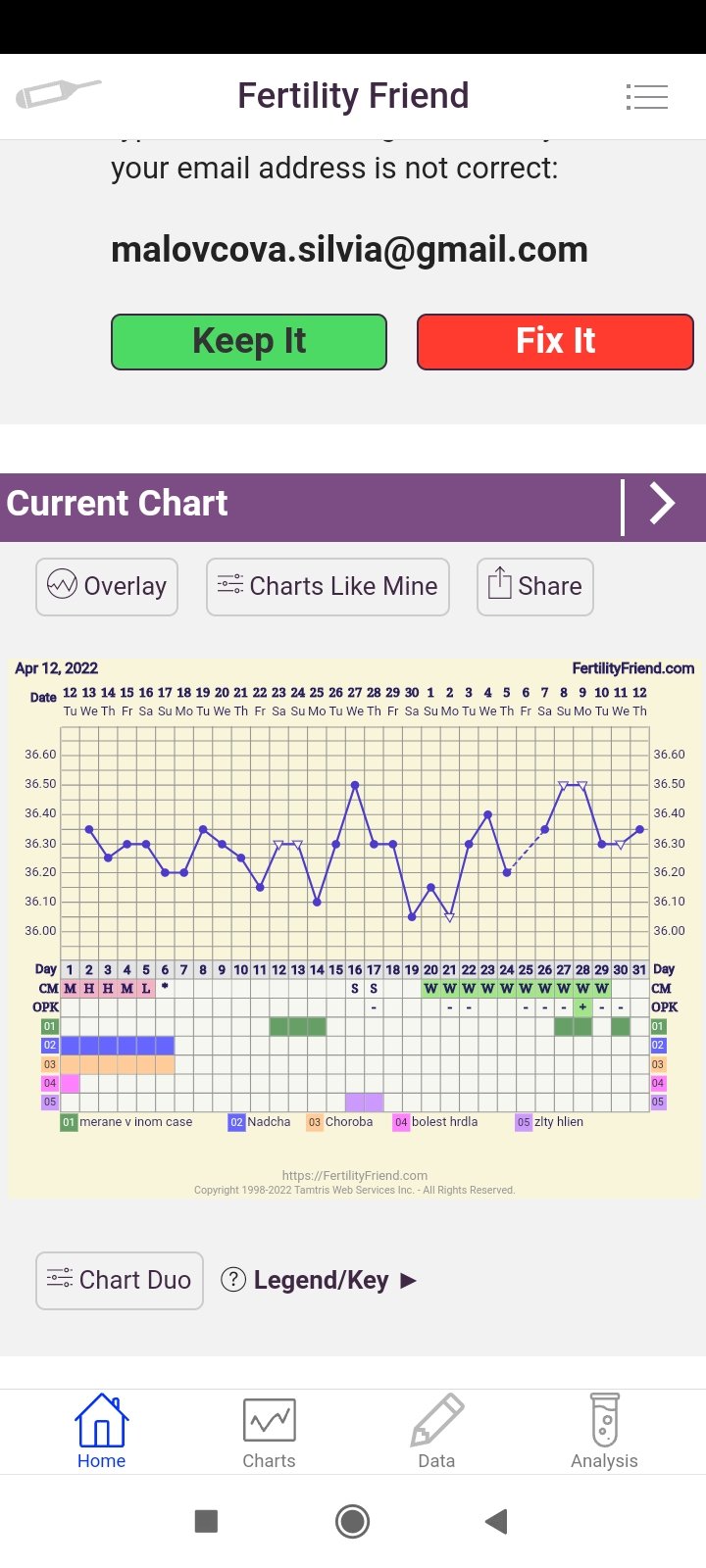Viewport: 706px width, 1568px height.
Task: Open Current Chart with the arrow
Action: click(663, 504)
